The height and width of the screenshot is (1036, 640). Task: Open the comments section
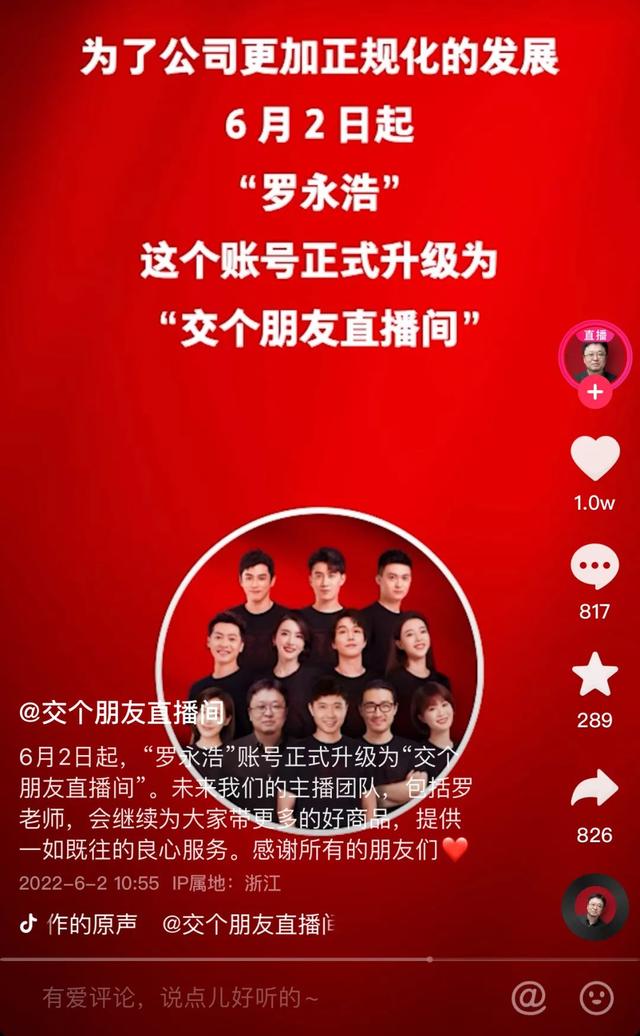[595, 567]
